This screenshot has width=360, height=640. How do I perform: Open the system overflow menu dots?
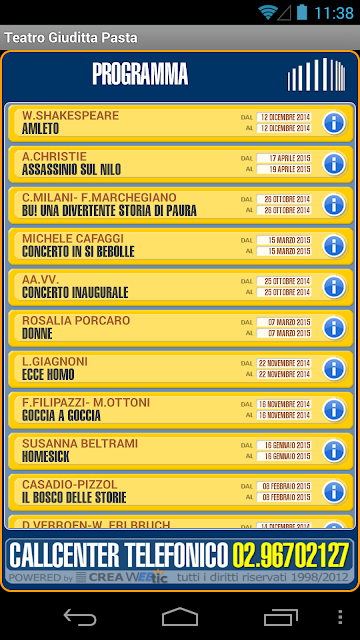point(340,617)
